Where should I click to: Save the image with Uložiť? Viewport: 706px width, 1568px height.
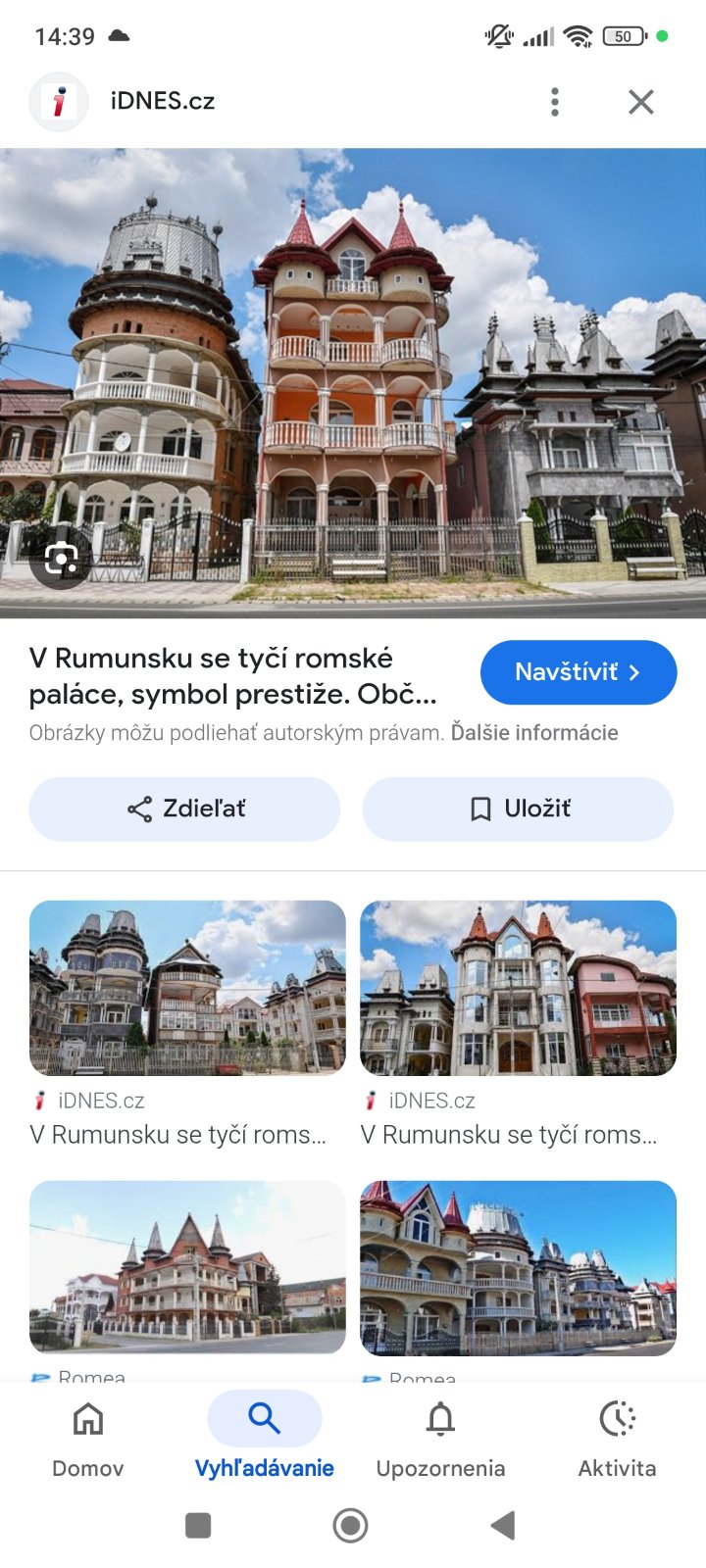point(518,808)
